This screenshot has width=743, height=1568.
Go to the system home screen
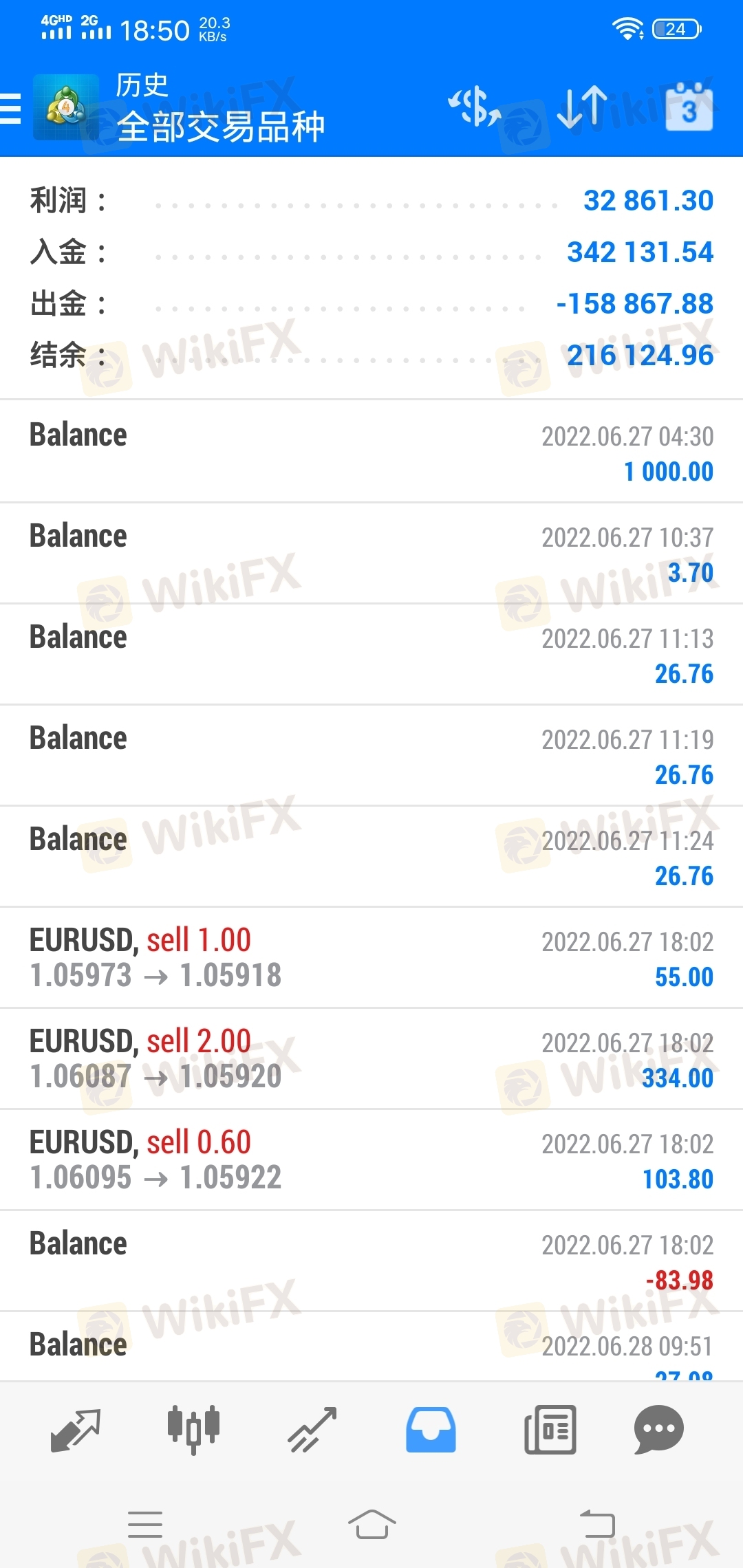[x=371, y=1524]
